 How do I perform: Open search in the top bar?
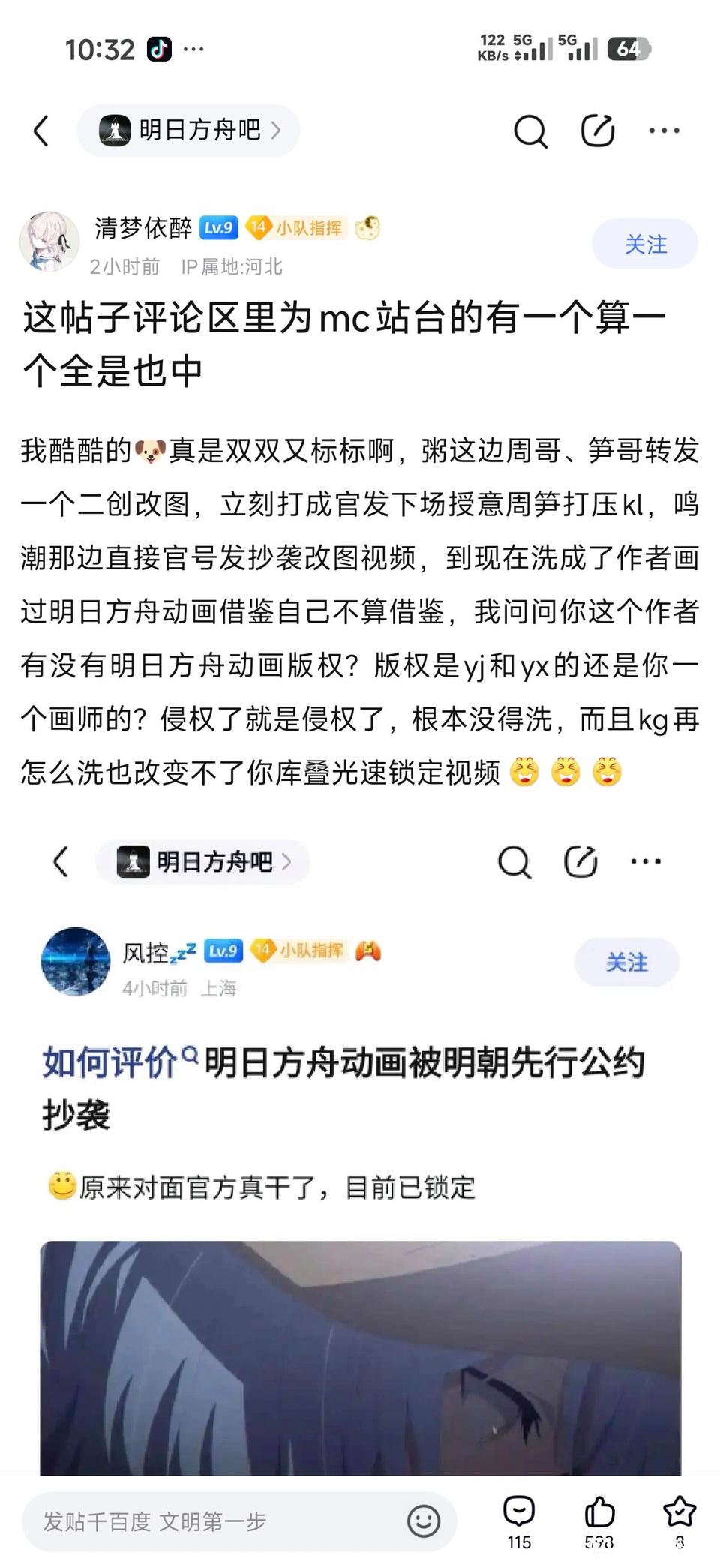(529, 131)
